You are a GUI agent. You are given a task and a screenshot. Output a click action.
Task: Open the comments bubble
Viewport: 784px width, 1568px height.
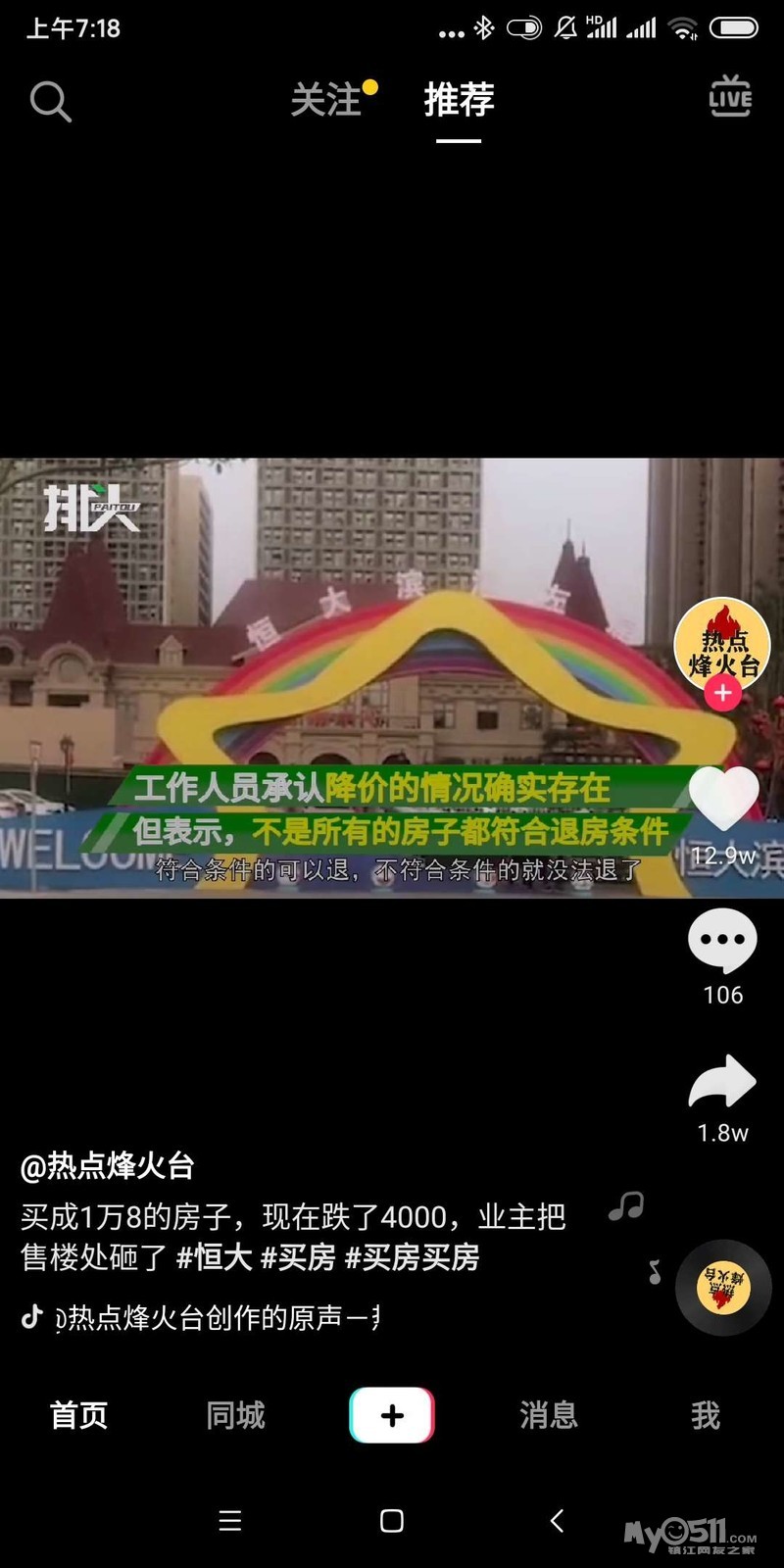723,941
